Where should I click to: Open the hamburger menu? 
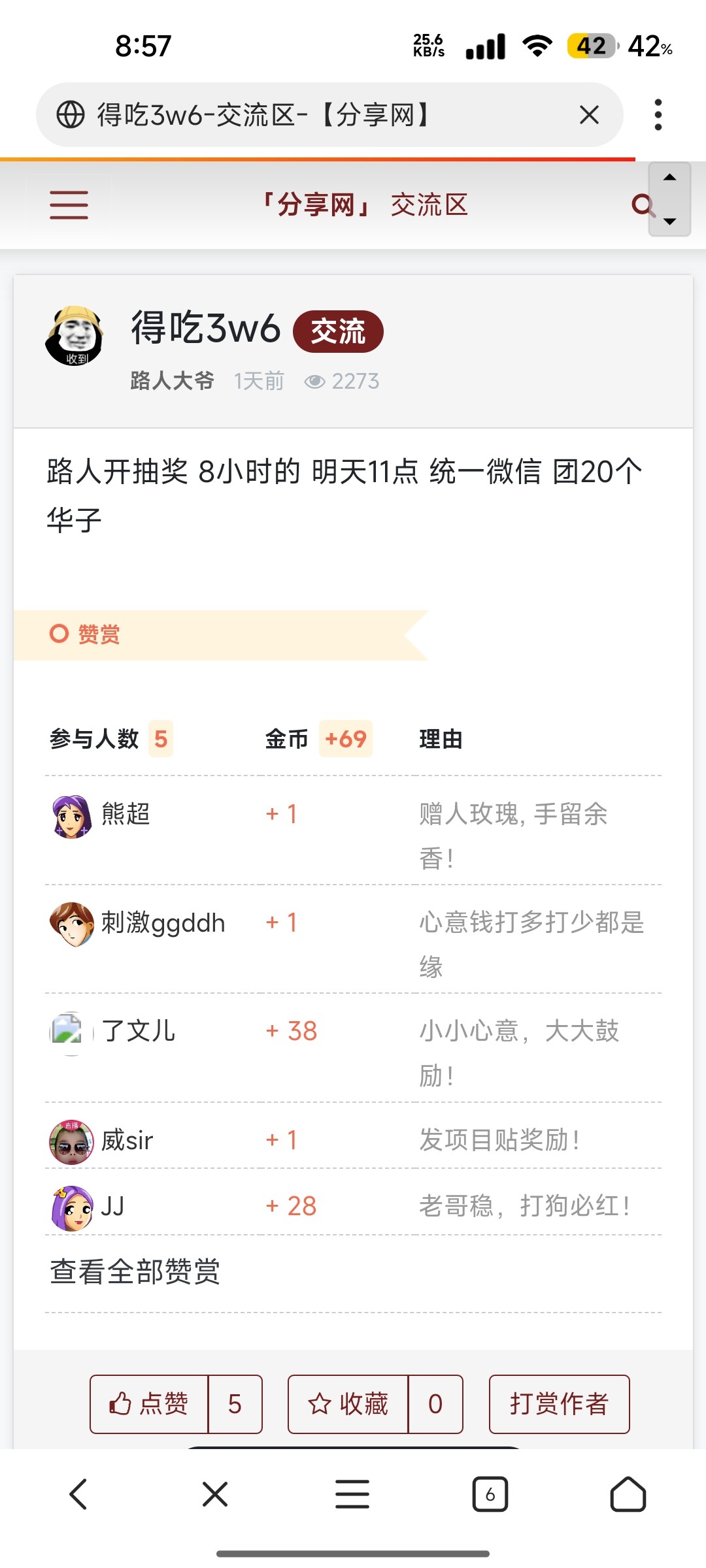click(69, 205)
